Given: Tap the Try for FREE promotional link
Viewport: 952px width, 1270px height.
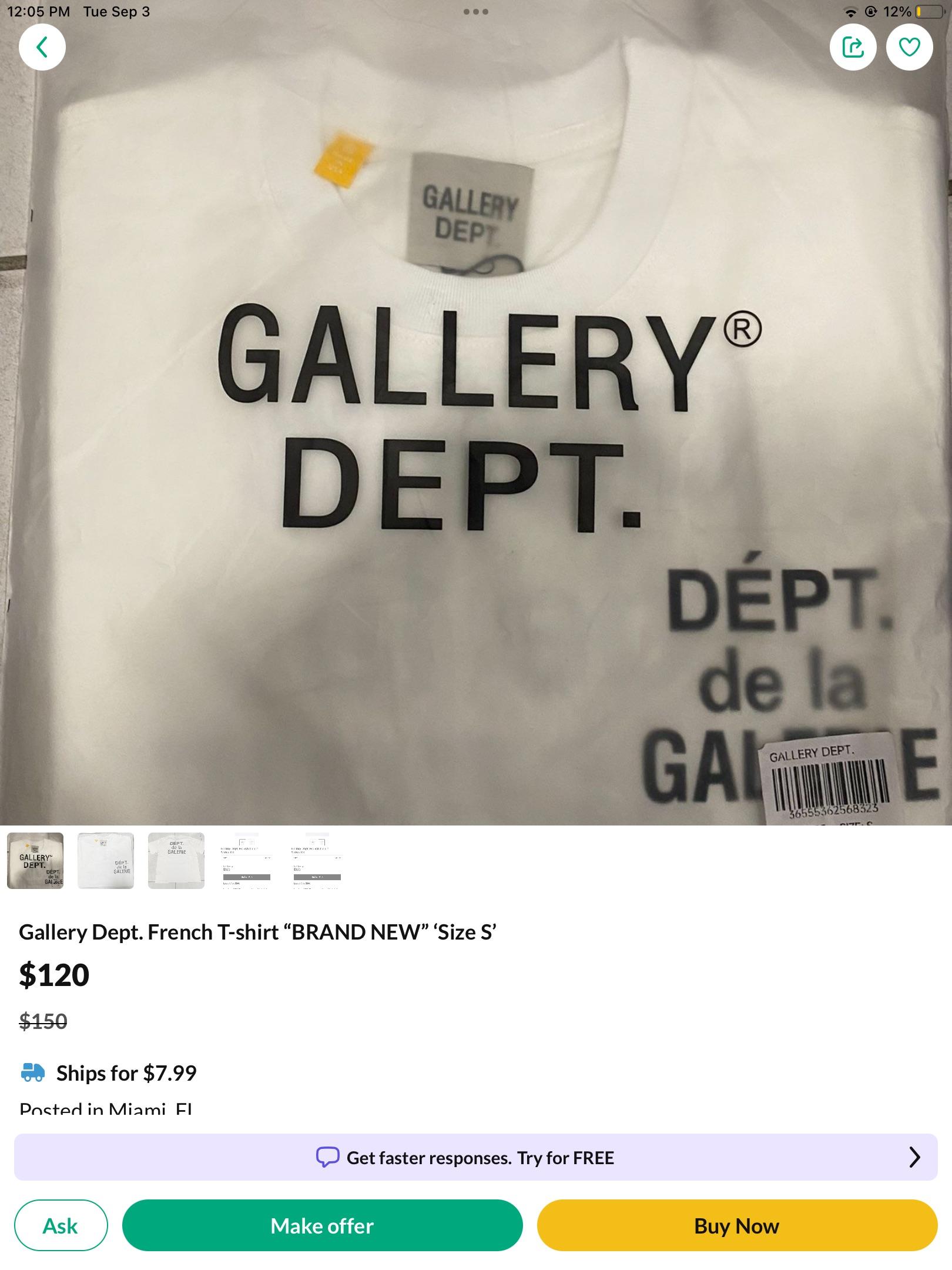Looking at the screenshot, I should coord(566,1157).
